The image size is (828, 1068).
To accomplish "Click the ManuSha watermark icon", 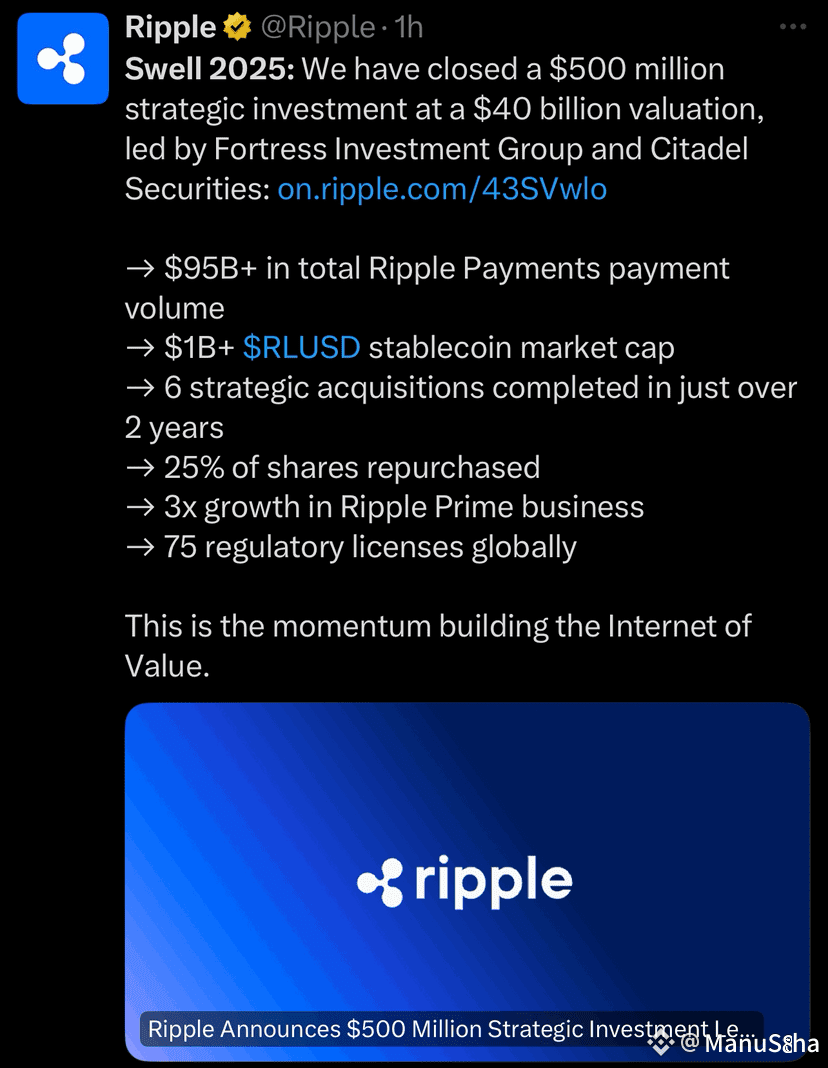I will tap(660, 1042).
